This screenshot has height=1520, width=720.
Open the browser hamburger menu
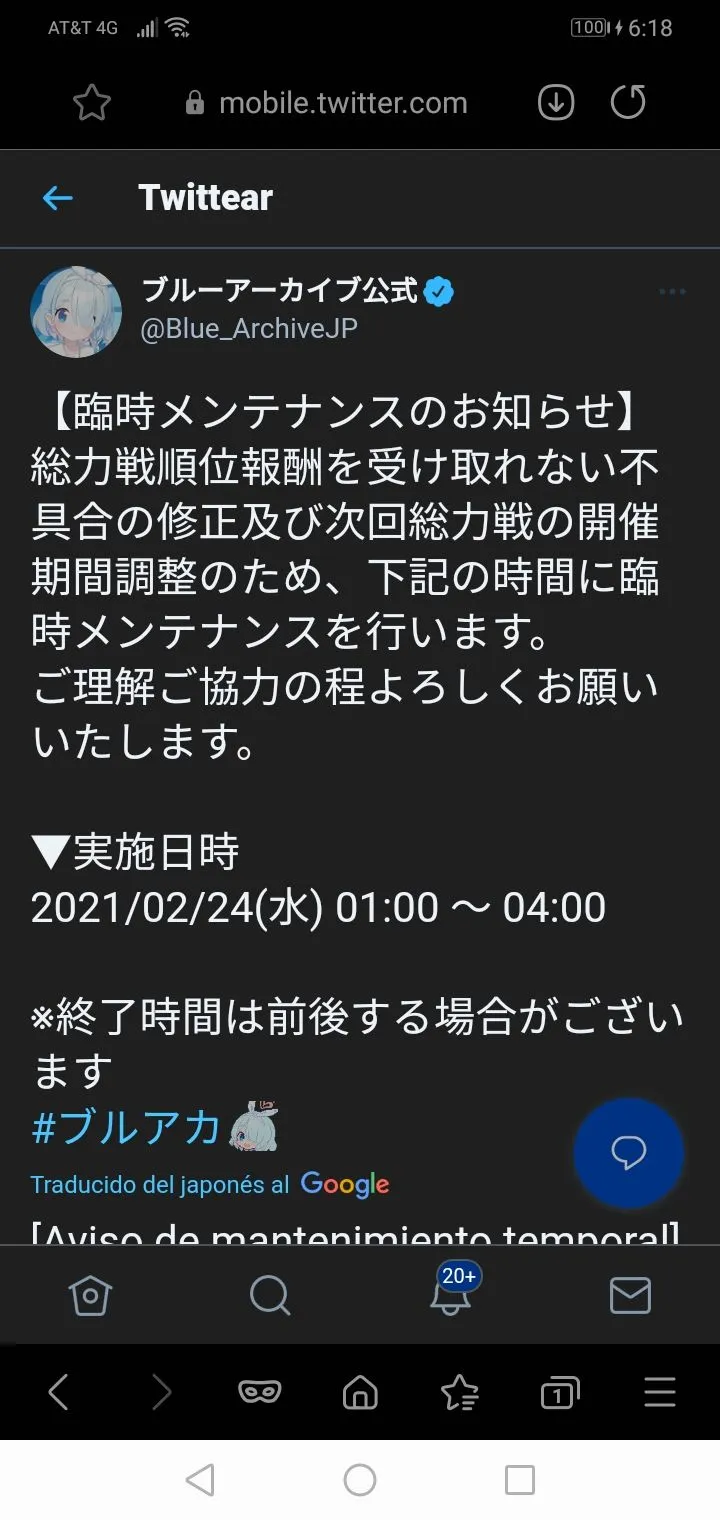tap(660, 1391)
